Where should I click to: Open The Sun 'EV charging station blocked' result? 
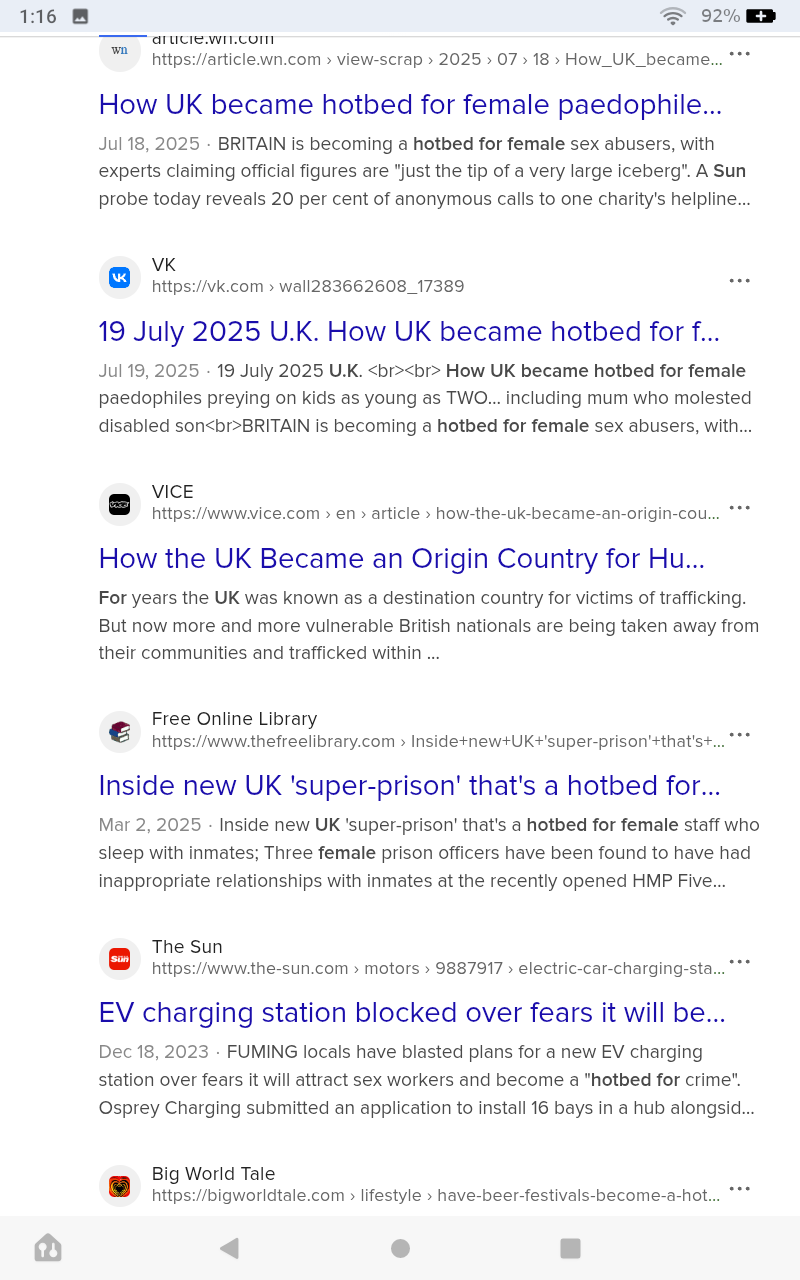[411, 1013]
